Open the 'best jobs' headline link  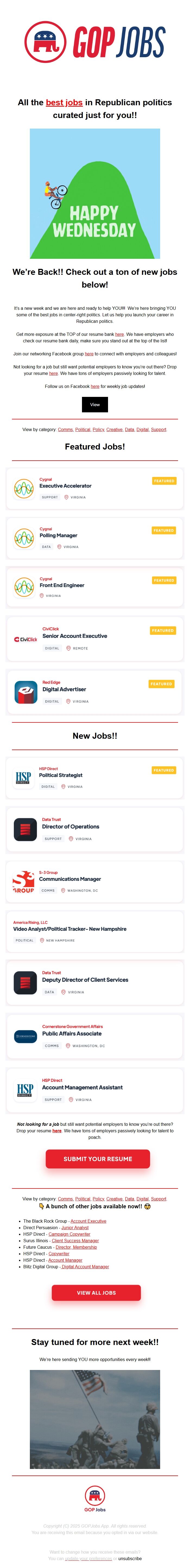pyautogui.click(x=64, y=102)
